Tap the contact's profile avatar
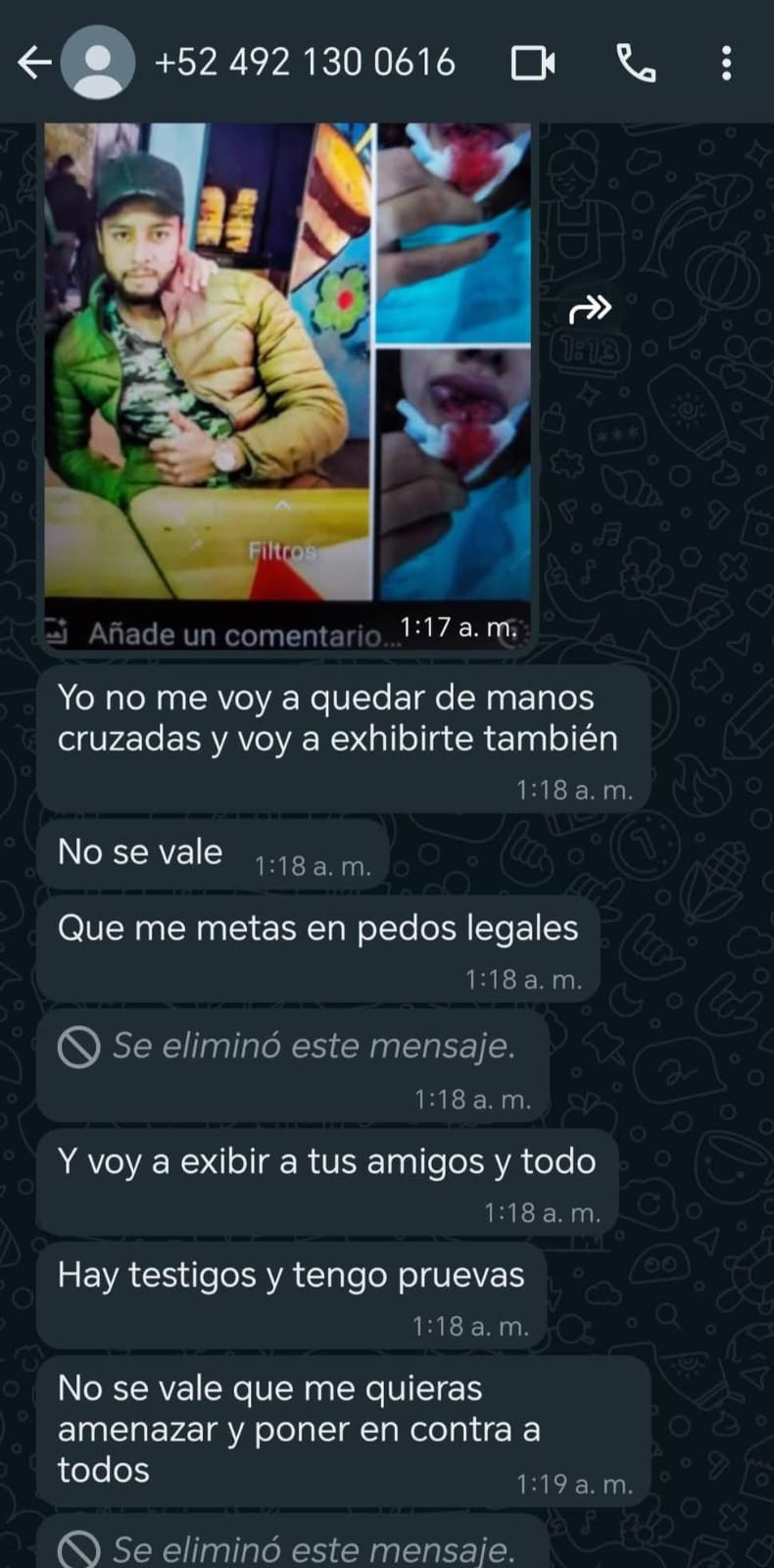Viewport: 774px width, 1568px height. tap(97, 62)
